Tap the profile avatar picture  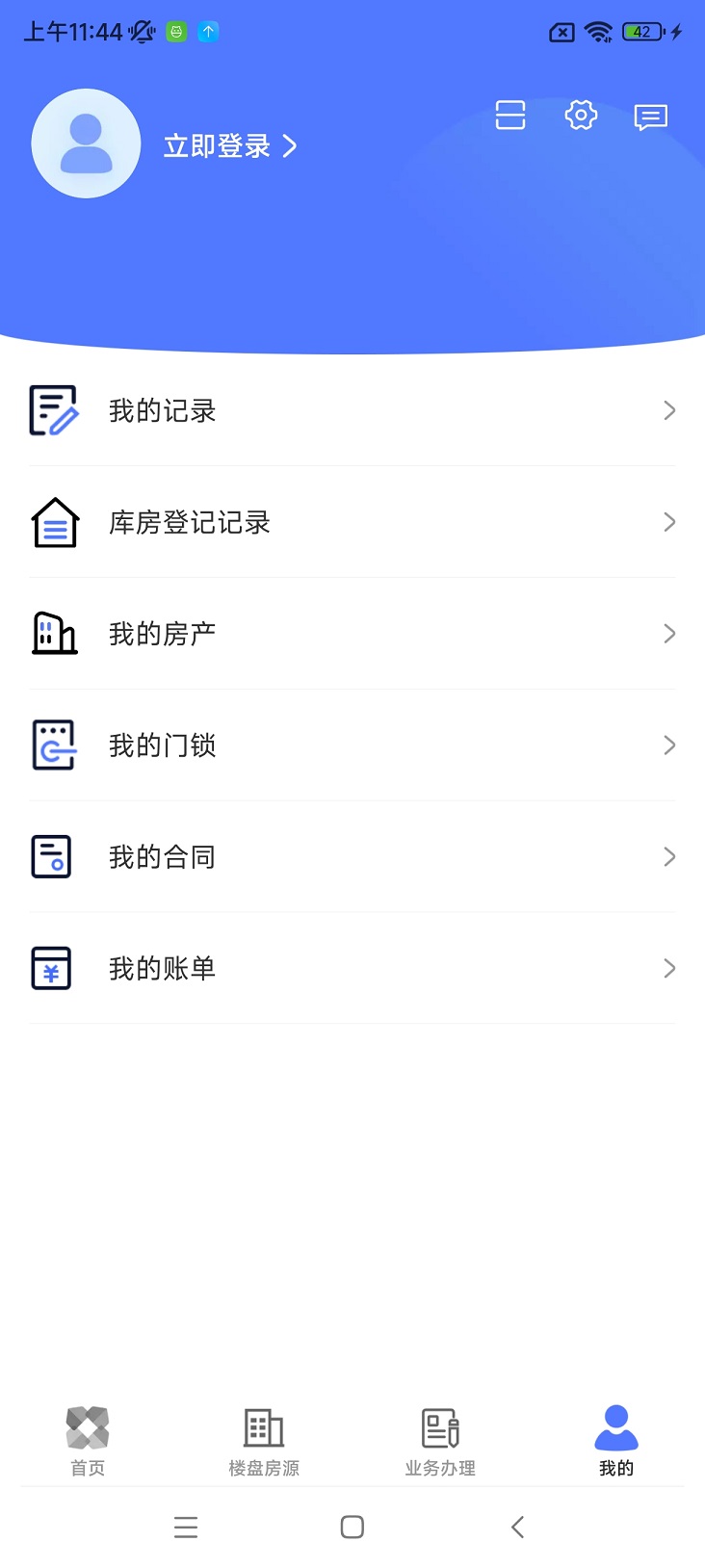tap(87, 143)
